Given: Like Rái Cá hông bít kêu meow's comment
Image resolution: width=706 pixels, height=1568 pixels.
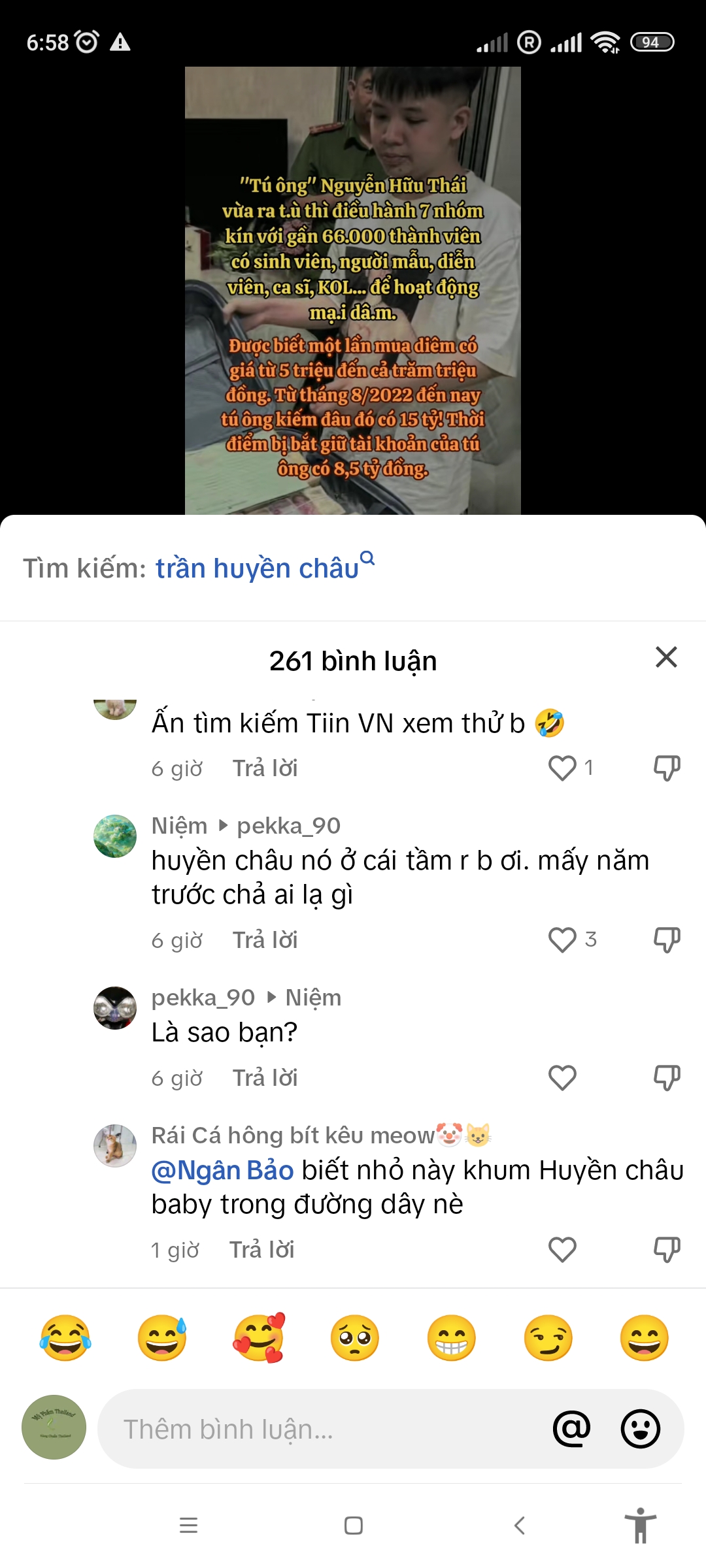Looking at the screenshot, I should click(x=562, y=1250).
